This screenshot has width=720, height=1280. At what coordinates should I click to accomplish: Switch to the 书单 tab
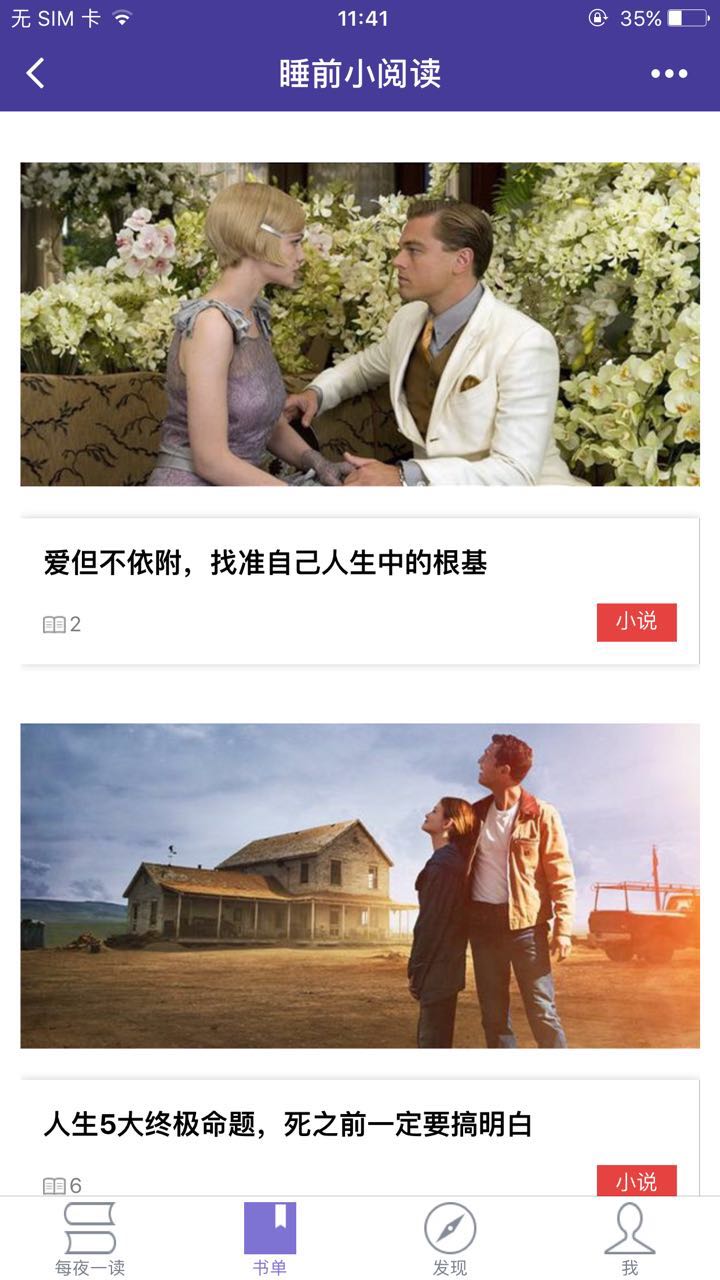[x=270, y=1240]
